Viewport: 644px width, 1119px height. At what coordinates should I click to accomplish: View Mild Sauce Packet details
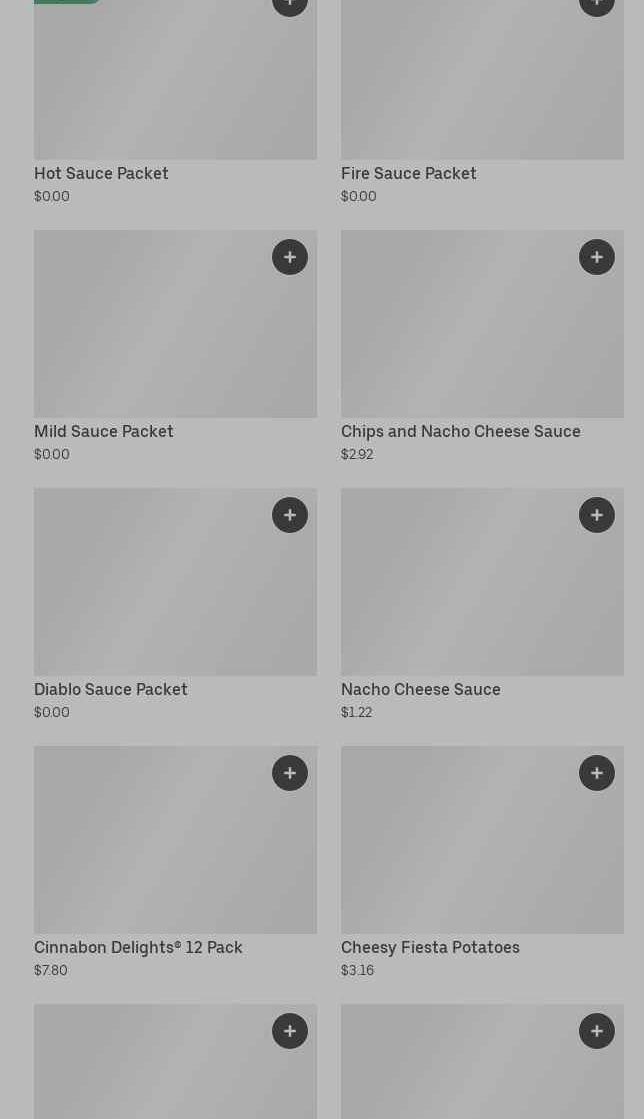(176, 346)
